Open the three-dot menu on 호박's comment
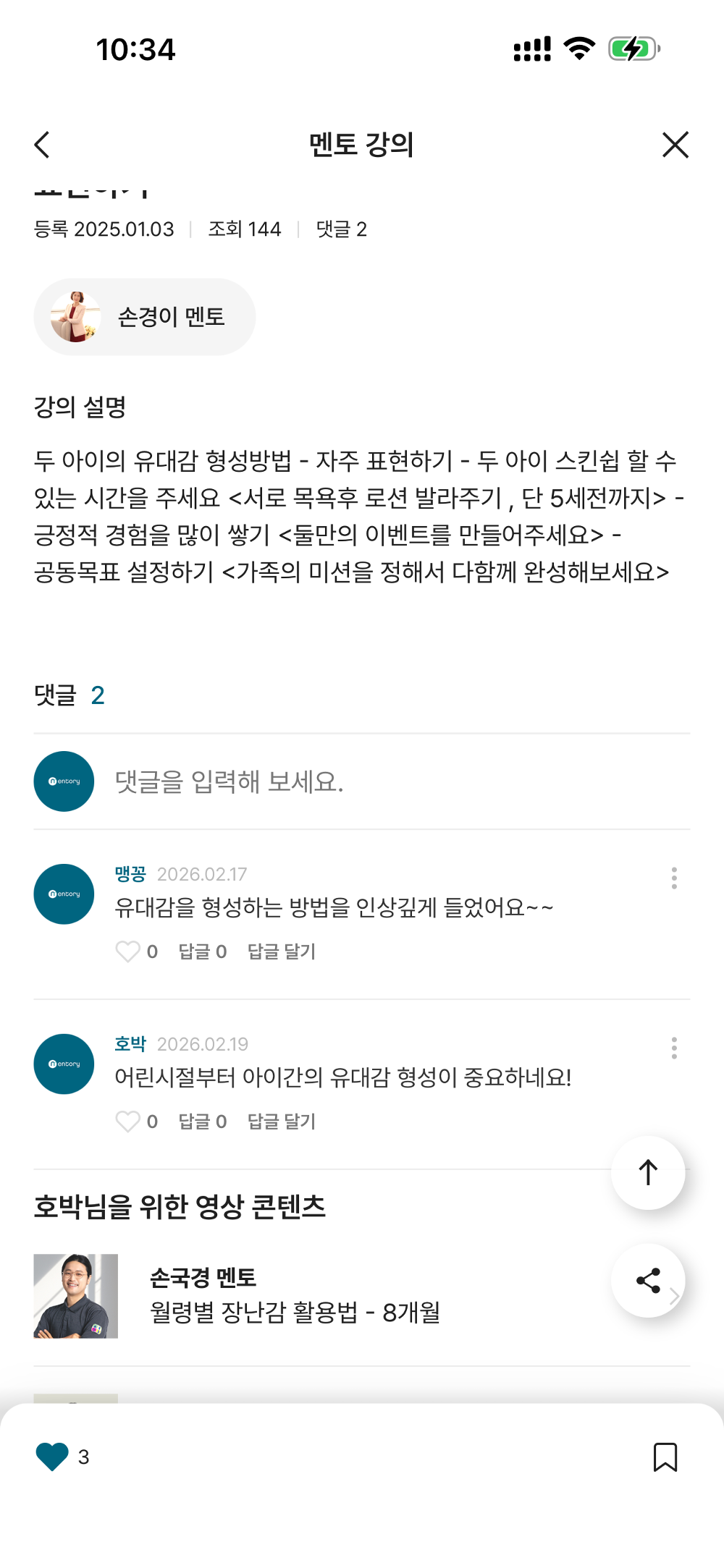The image size is (724, 1568). (x=674, y=1048)
